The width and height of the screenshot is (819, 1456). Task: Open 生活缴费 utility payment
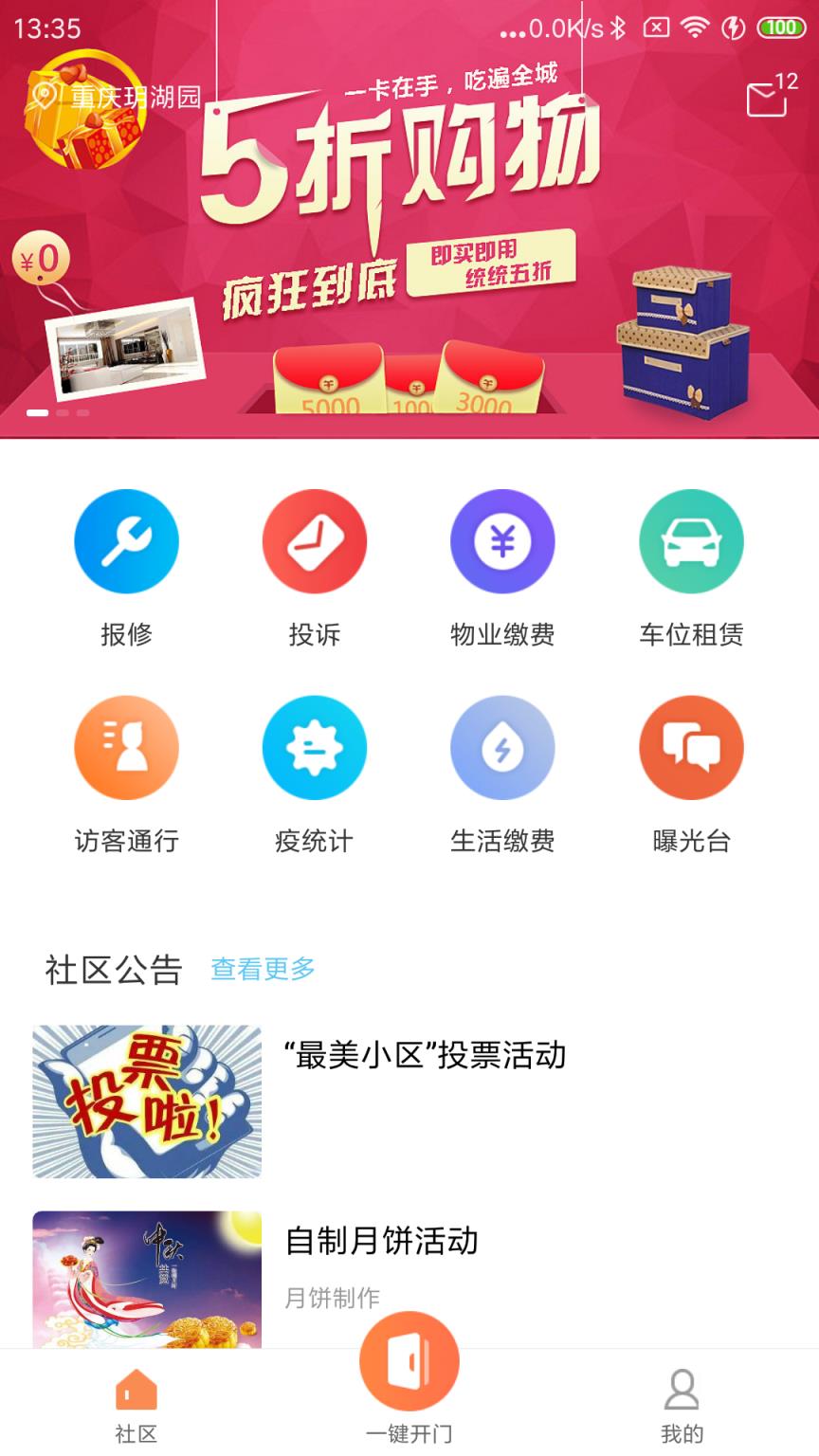(x=503, y=747)
